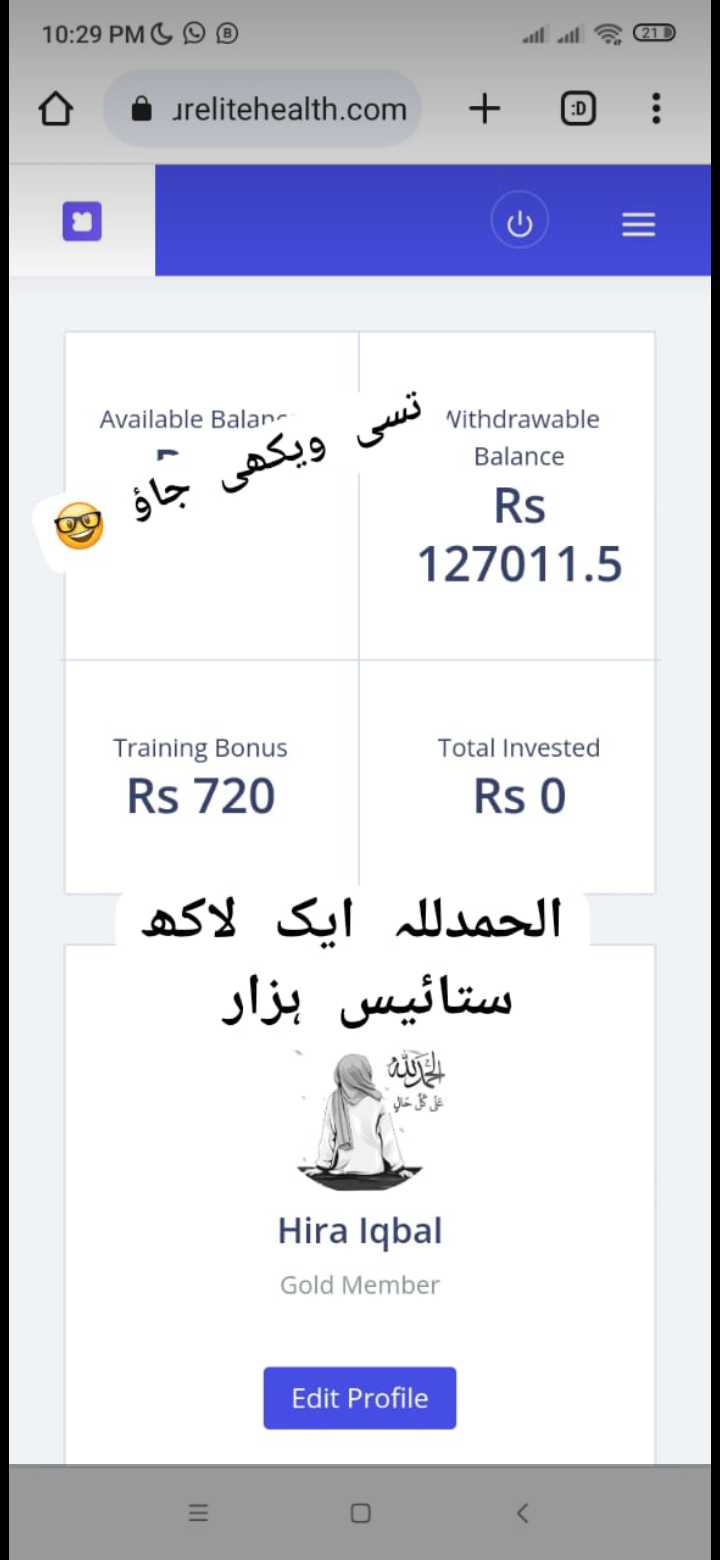The width and height of the screenshot is (720, 1560).
Task: Open the hamburger navigation menu
Action: [639, 224]
